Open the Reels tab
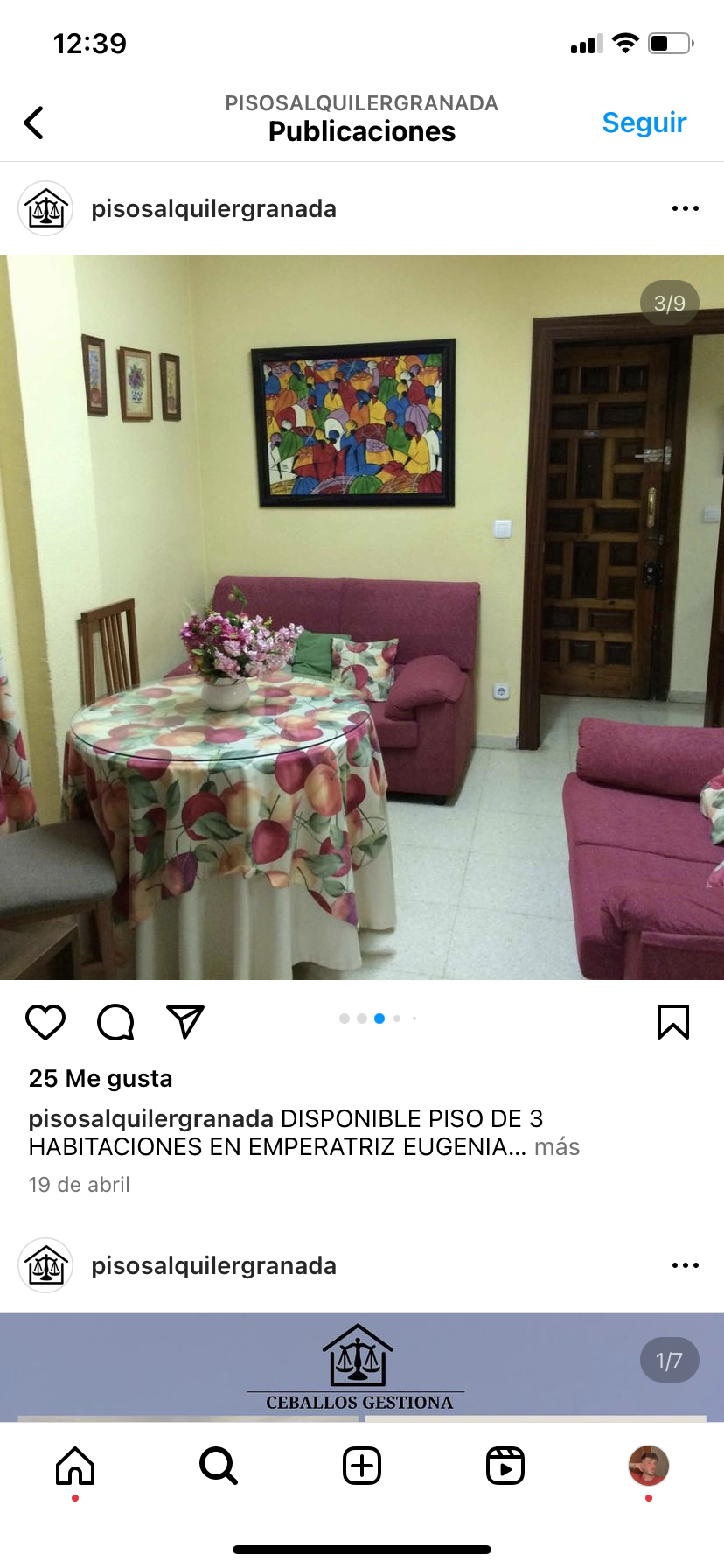This screenshot has height=1568, width=724. (x=505, y=1466)
